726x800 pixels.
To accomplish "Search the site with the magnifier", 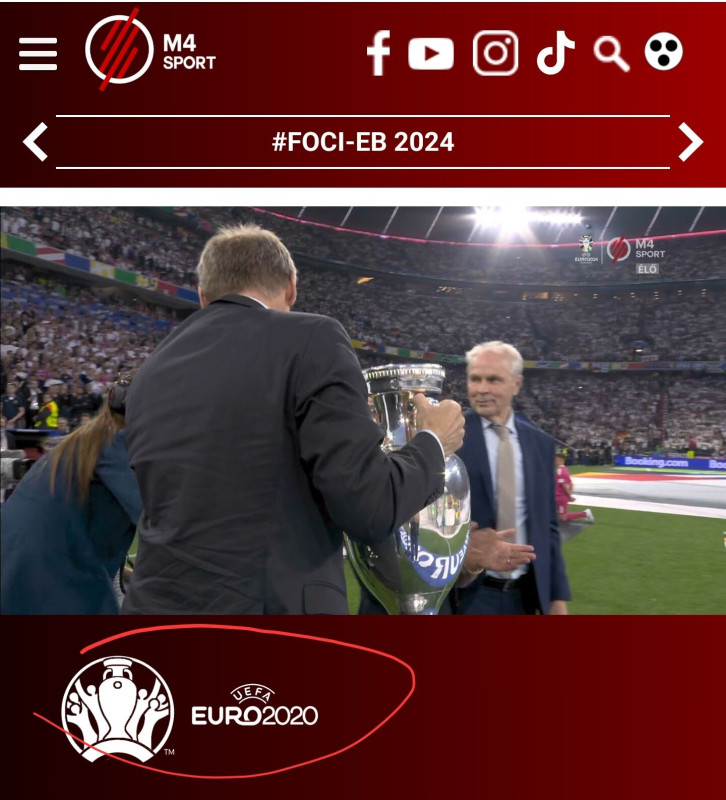I will coord(611,53).
